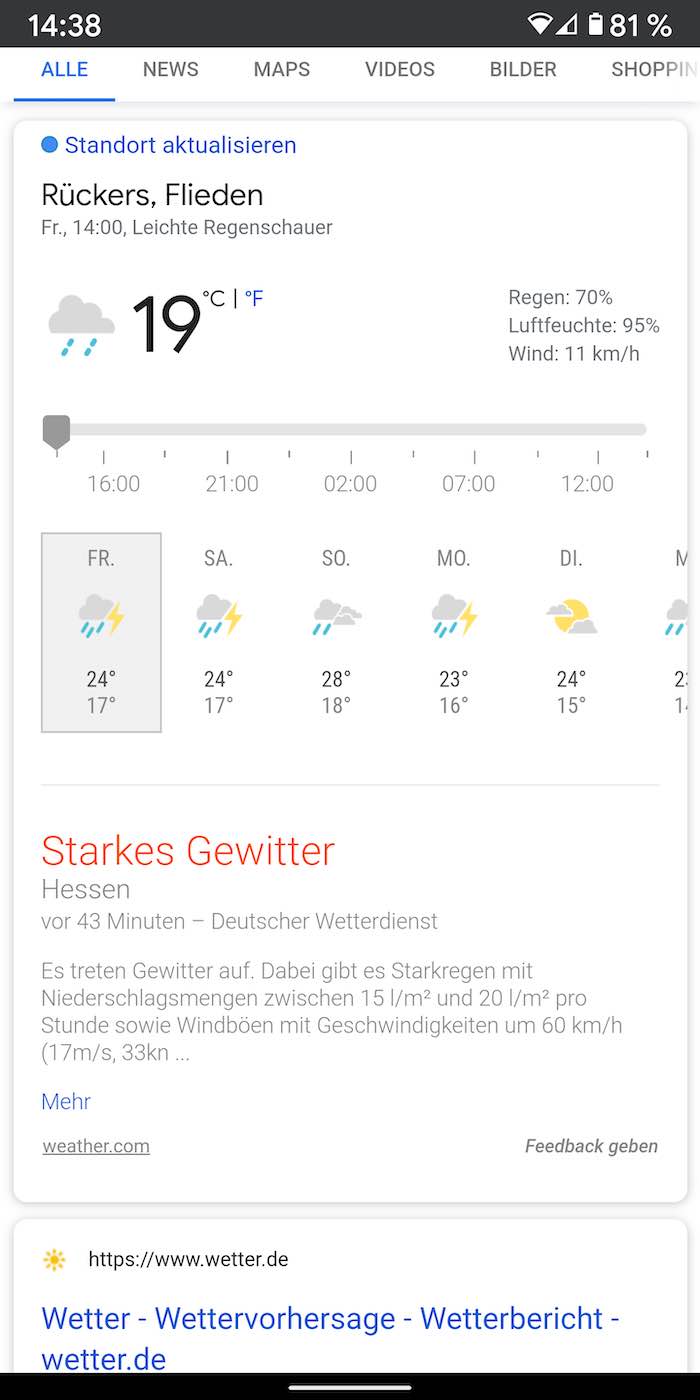Tap Standort aktualisieren to update location
700x1400 pixels.
[180, 145]
